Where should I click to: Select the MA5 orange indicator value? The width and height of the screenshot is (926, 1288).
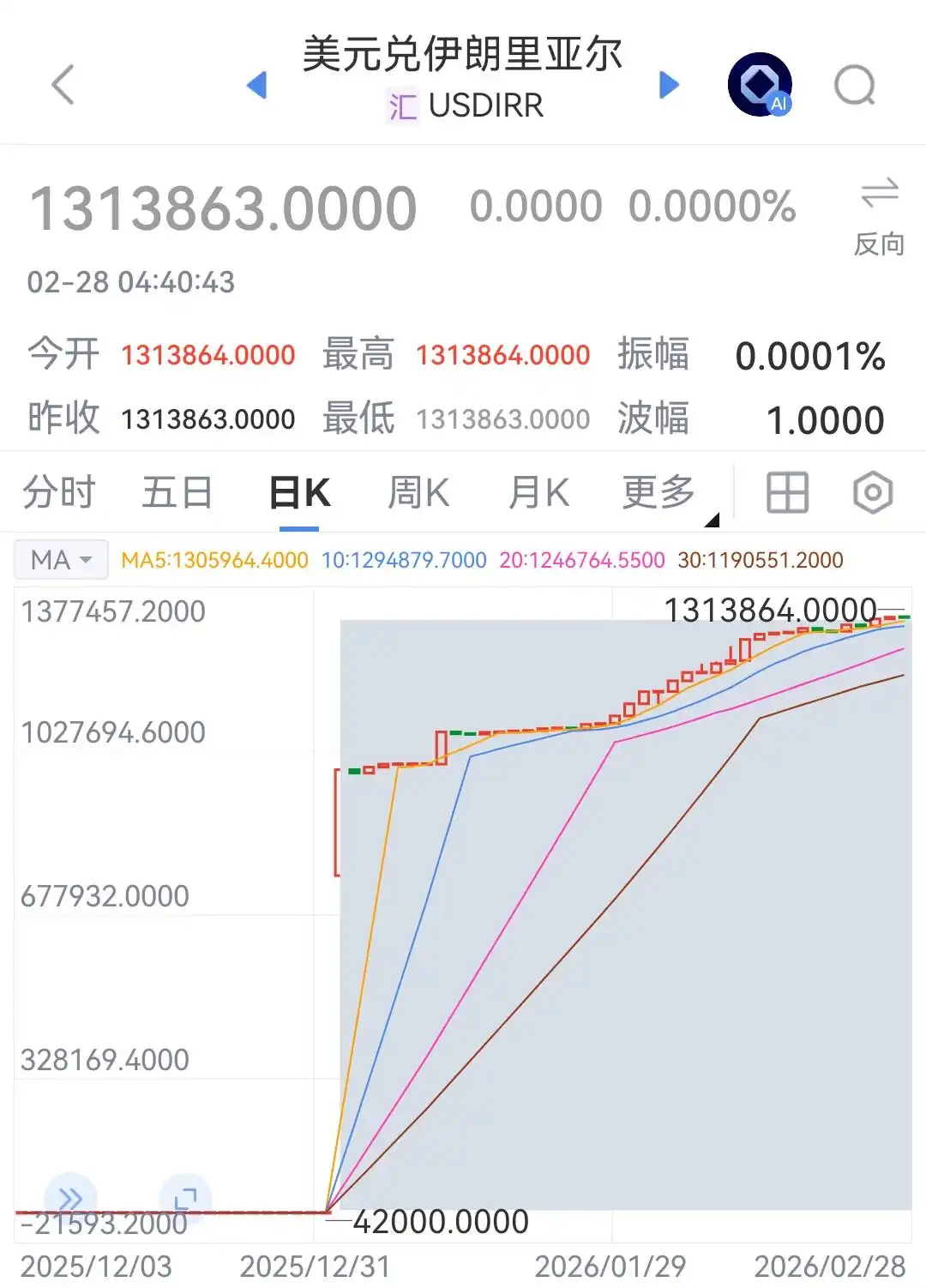click(214, 560)
